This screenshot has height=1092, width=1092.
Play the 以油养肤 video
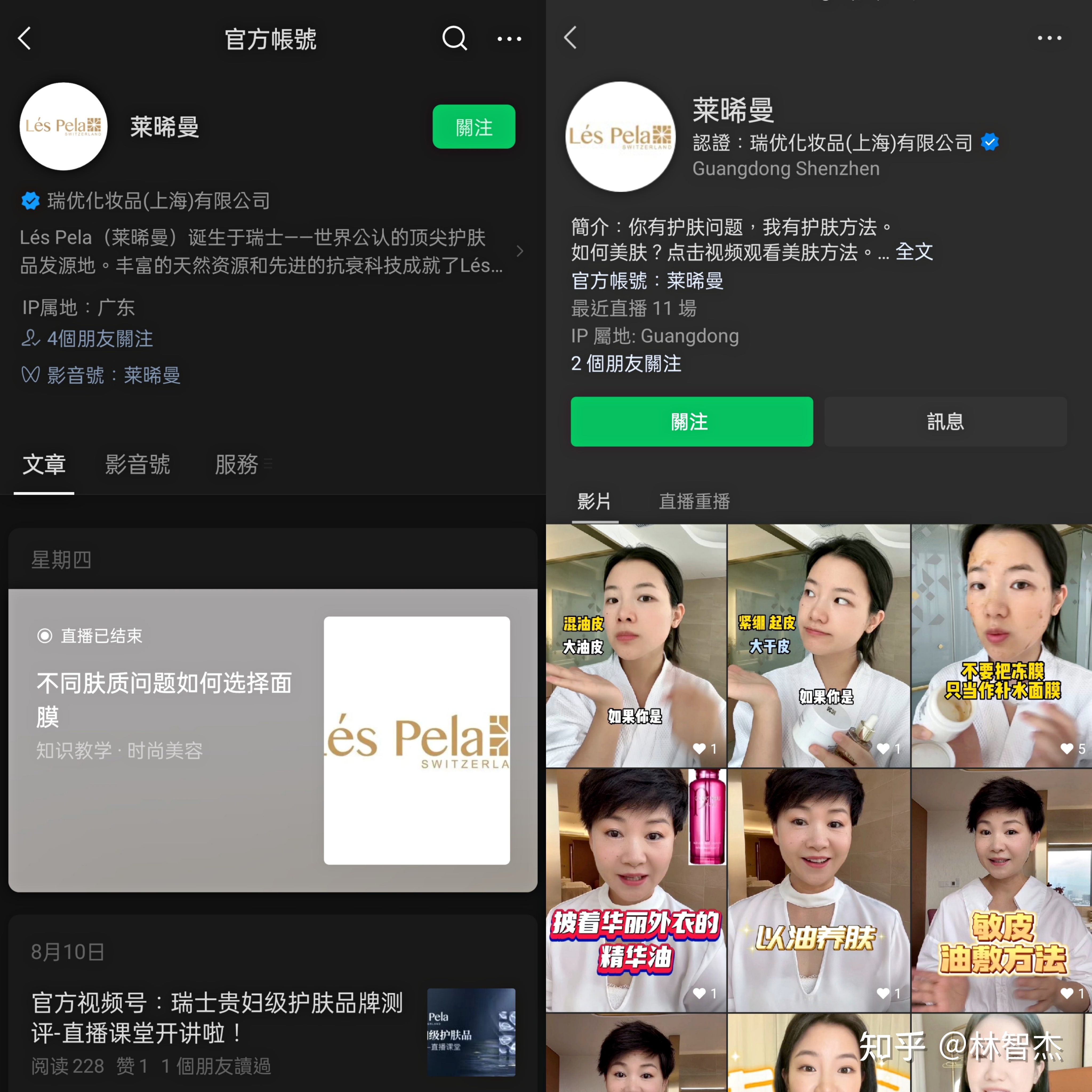click(818, 890)
